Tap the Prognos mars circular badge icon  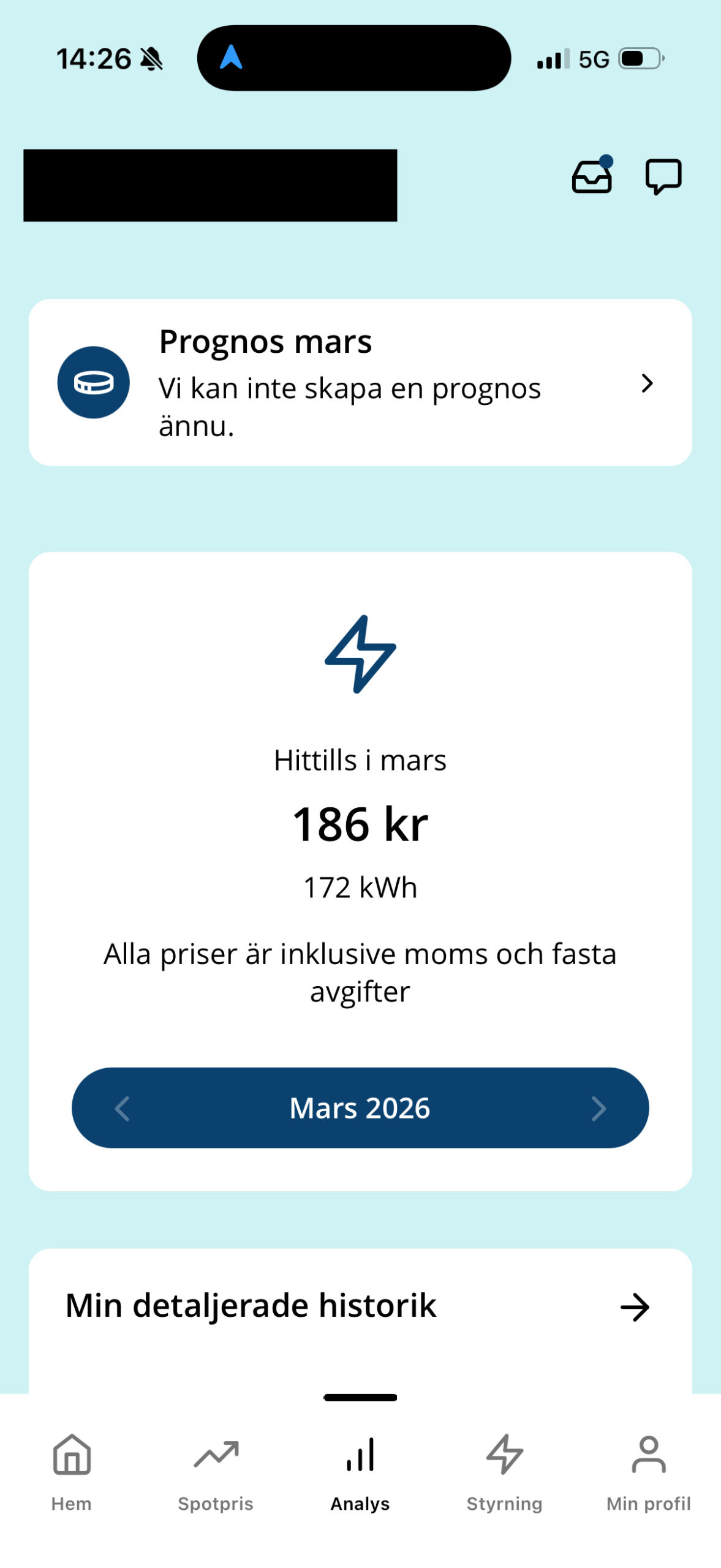pos(92,382)
